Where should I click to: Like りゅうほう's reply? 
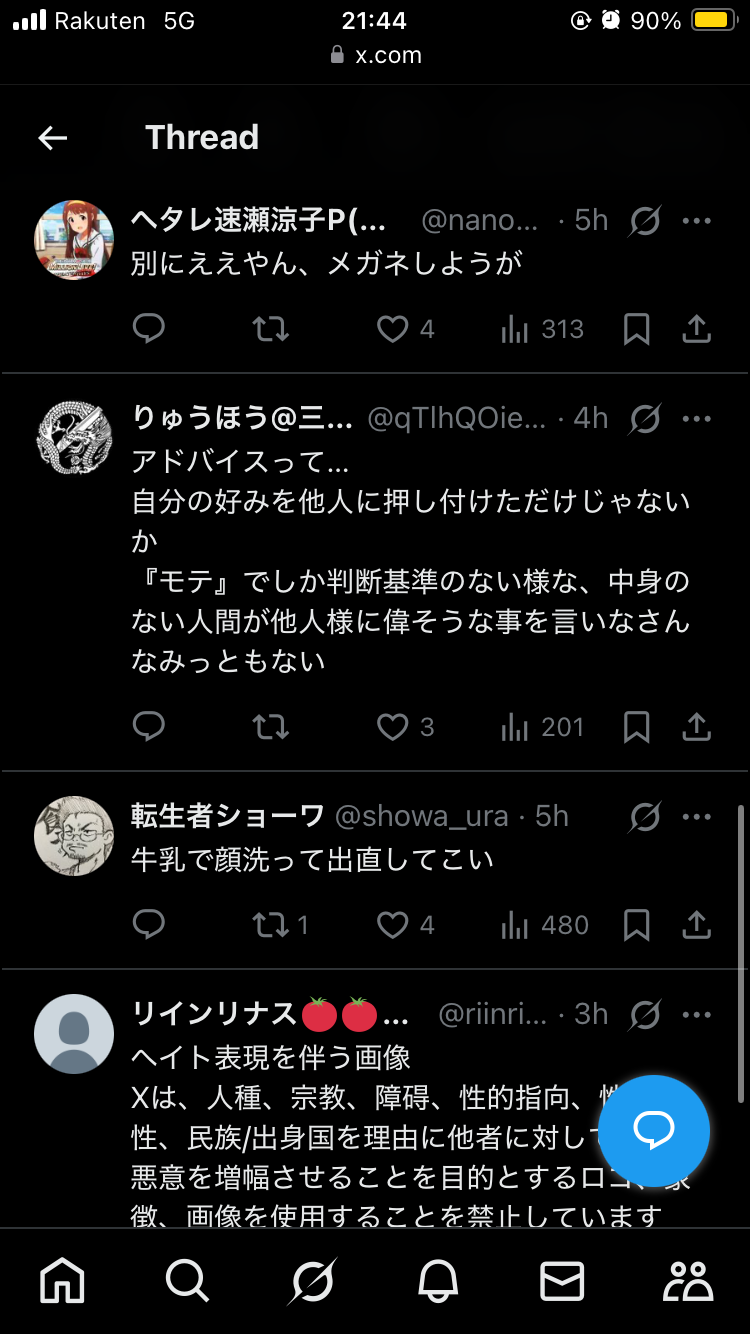pyautogui.click(x=393, y=727)
